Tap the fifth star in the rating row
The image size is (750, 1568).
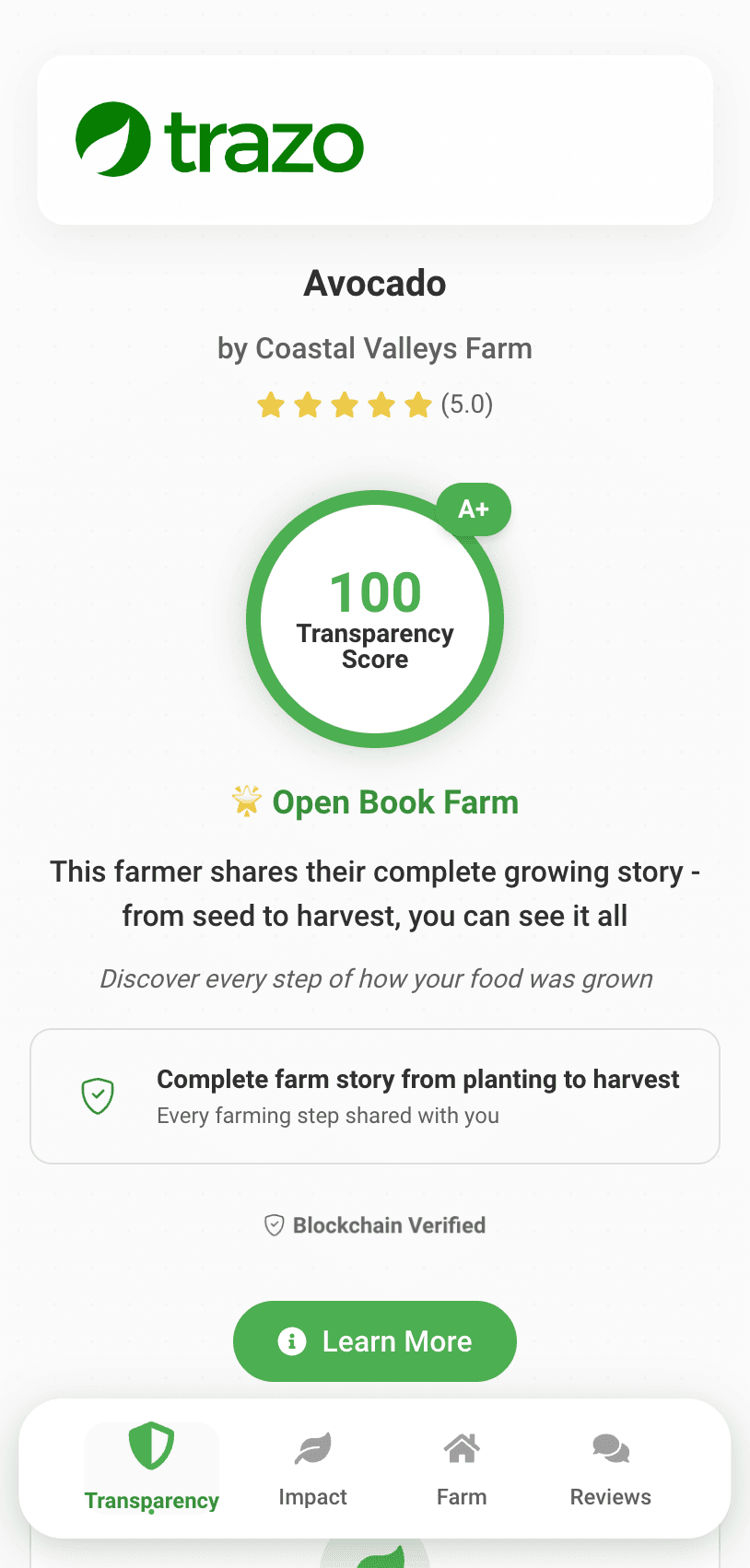point(419,404)
